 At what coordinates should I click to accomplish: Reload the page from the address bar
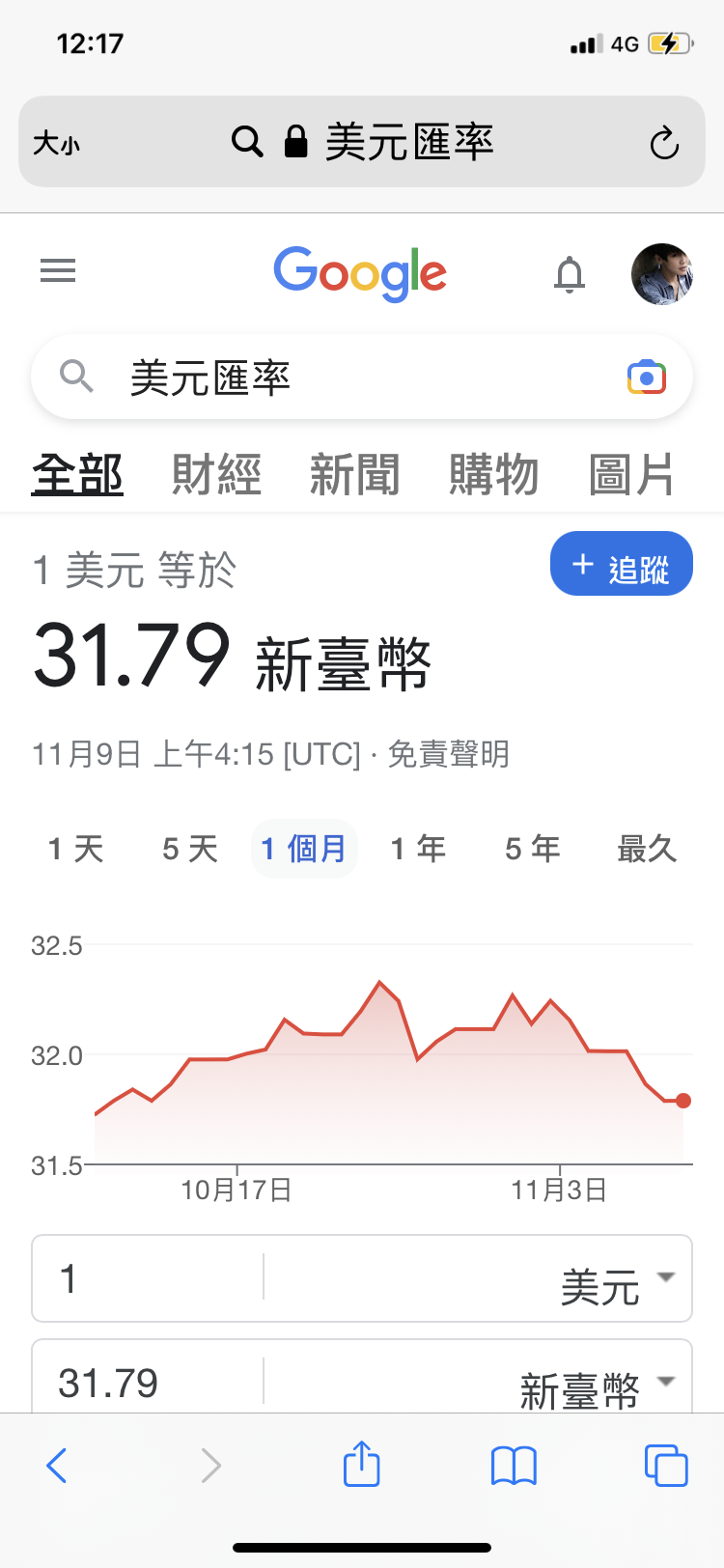coord(664,143)
